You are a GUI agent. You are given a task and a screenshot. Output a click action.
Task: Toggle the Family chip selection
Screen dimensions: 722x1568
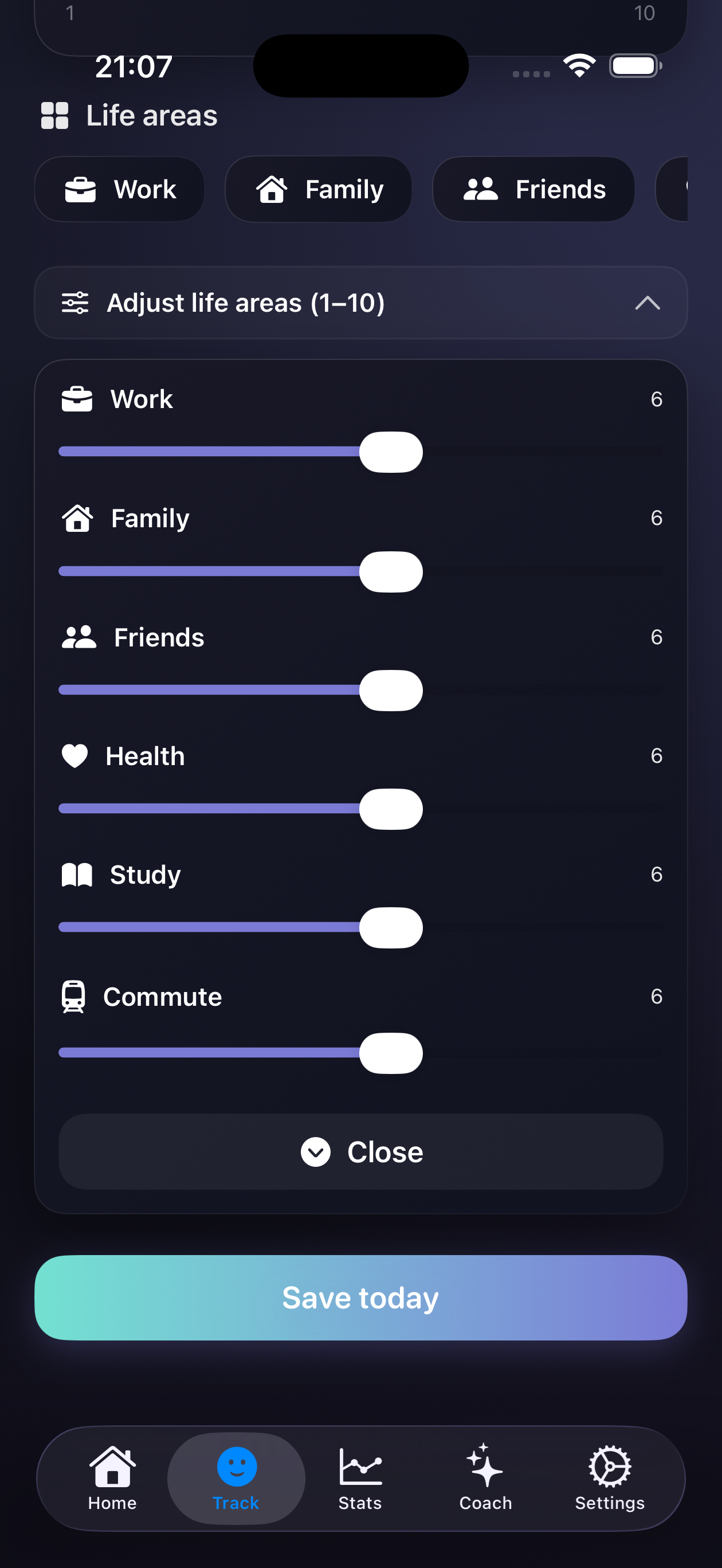319,189
